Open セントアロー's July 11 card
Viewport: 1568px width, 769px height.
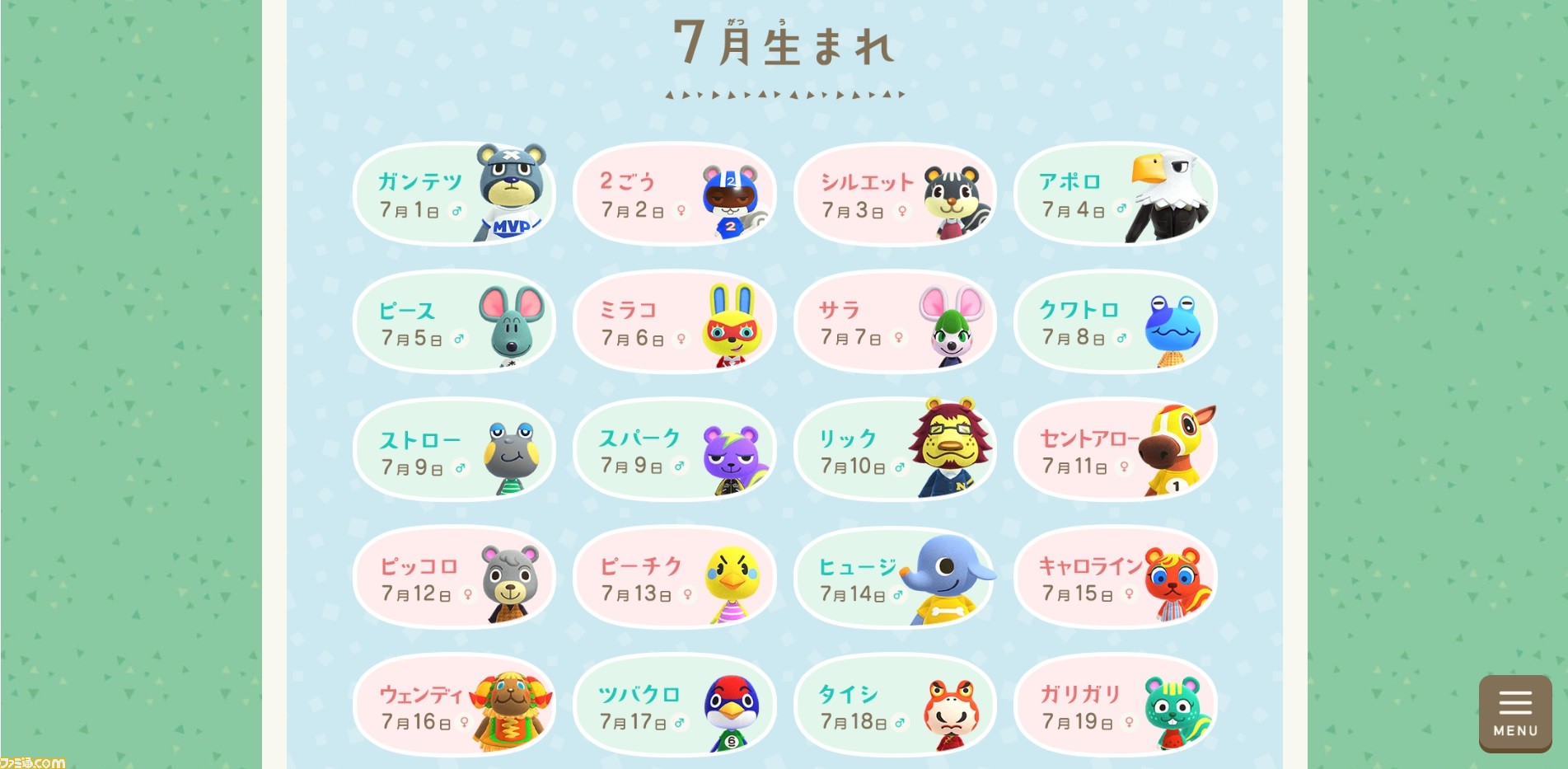click(x=1115, y=451)
